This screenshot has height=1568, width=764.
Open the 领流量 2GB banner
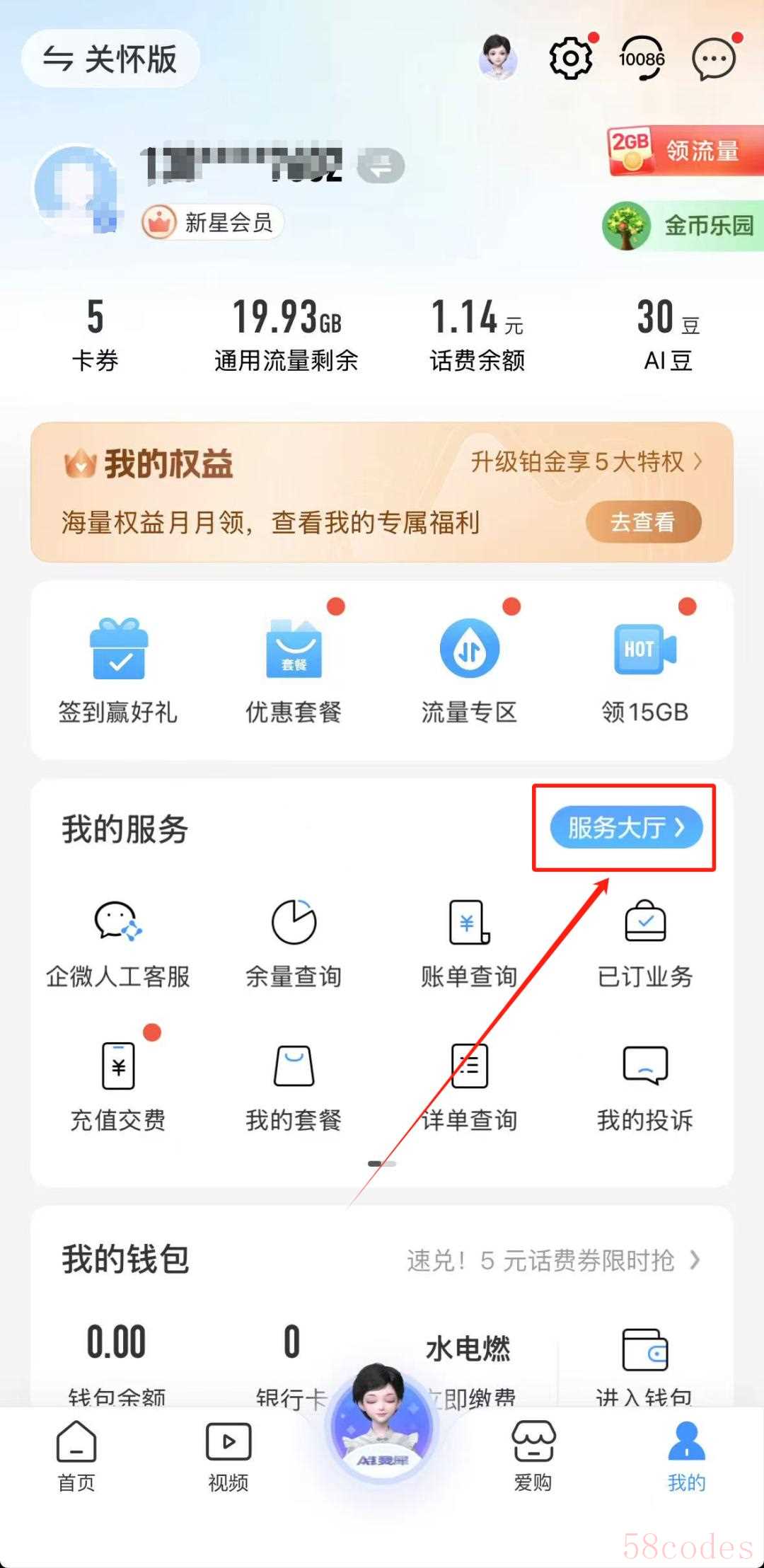tap(684, 151)
